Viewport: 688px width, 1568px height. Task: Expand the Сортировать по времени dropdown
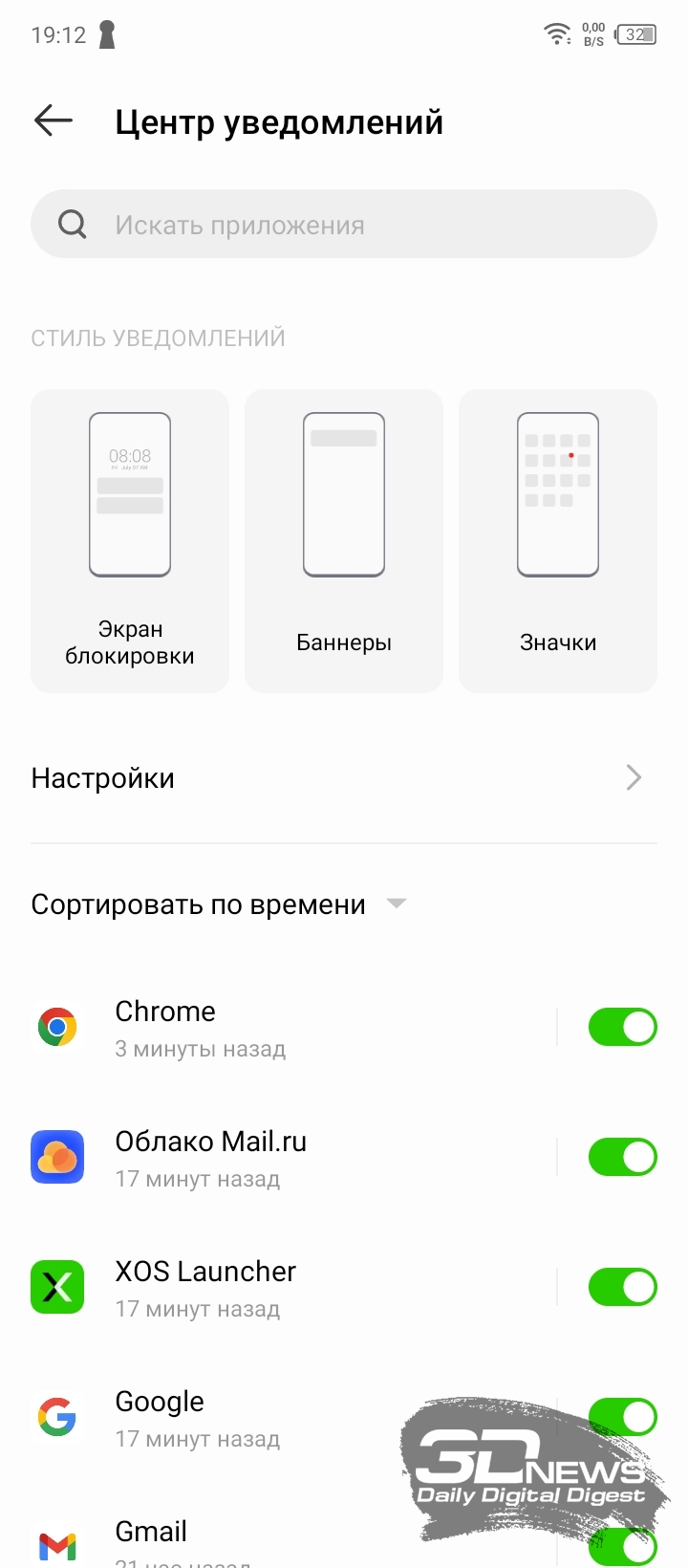click(x=220, y=904)
